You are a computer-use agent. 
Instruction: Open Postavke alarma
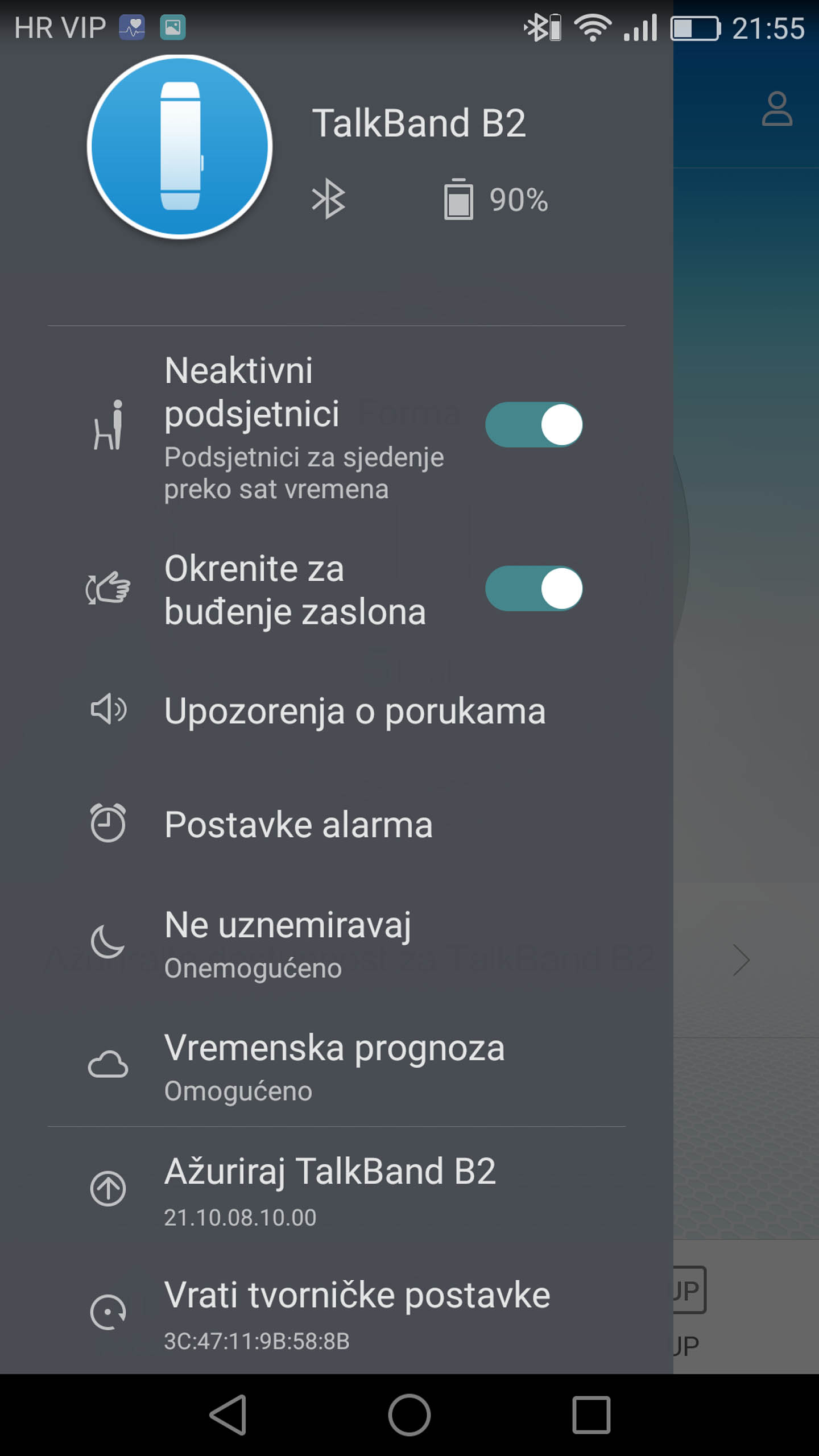(x=337, y=824)
